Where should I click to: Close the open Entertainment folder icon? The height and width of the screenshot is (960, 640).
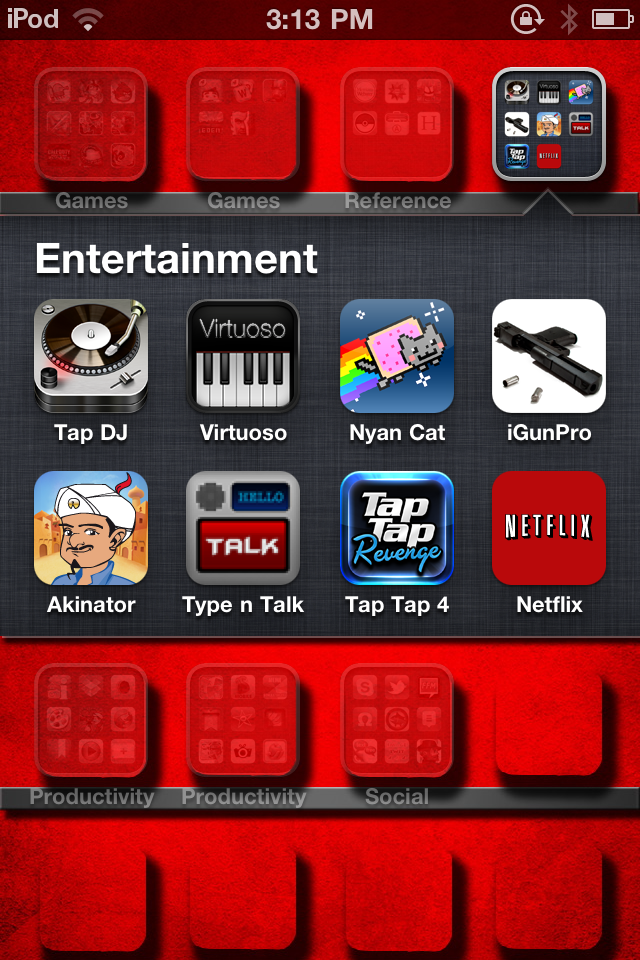click(x=548, y=124)
